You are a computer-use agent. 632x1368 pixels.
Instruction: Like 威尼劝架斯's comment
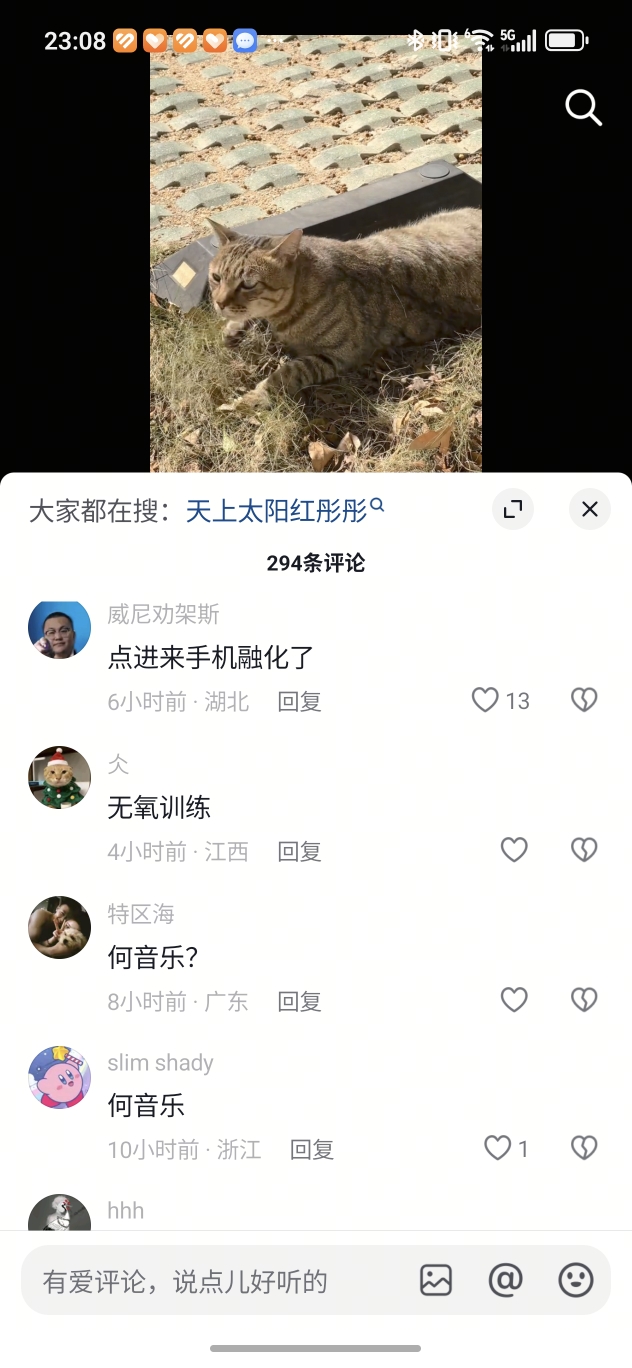click(486, 700)
